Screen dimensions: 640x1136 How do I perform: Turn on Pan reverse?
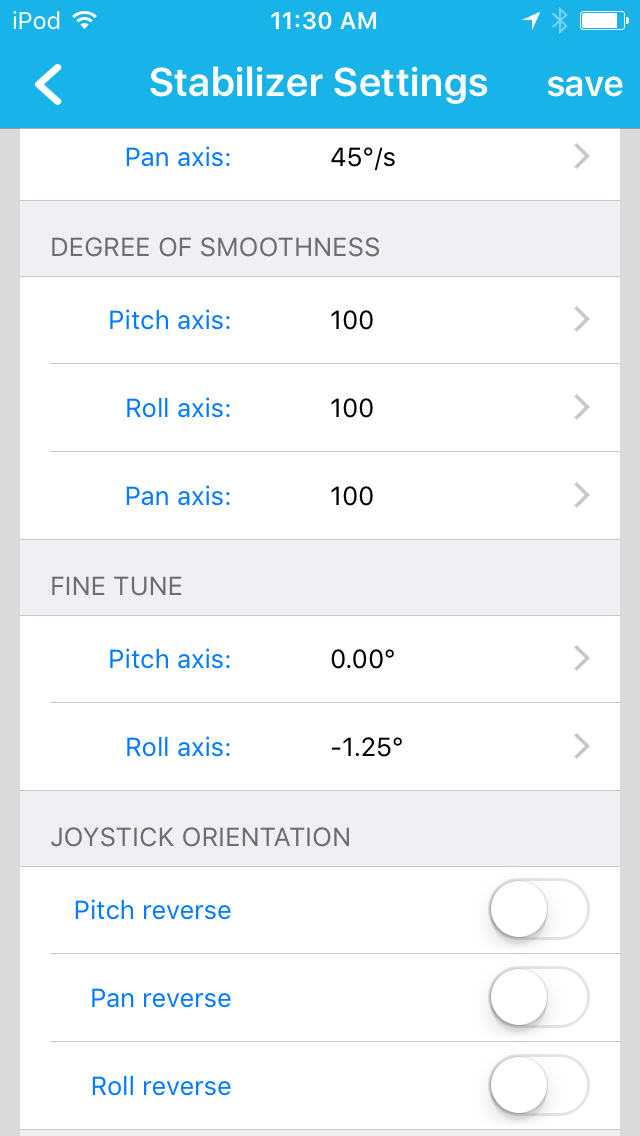tap(539, 998)
